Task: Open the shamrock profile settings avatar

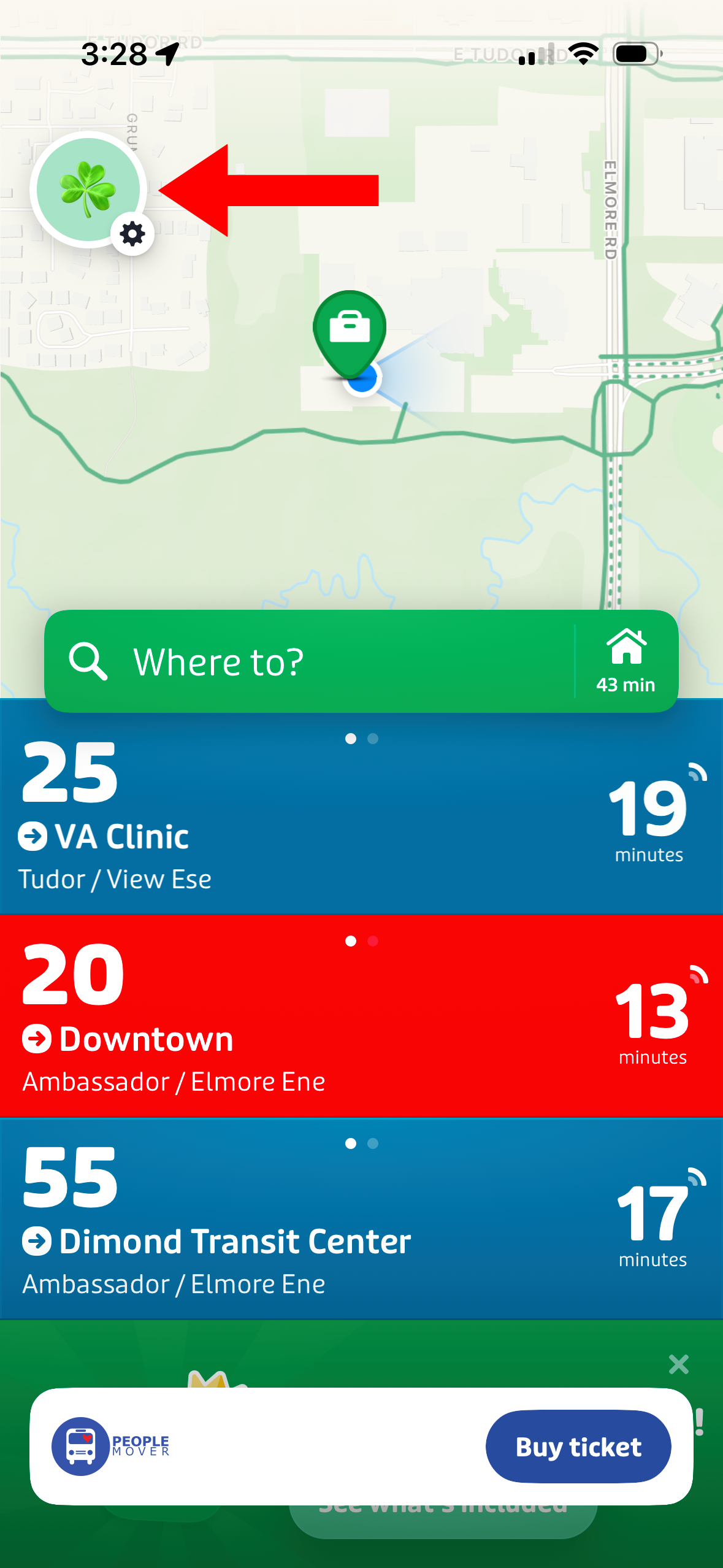Action: pyautogui.click(x=88, y=190)
